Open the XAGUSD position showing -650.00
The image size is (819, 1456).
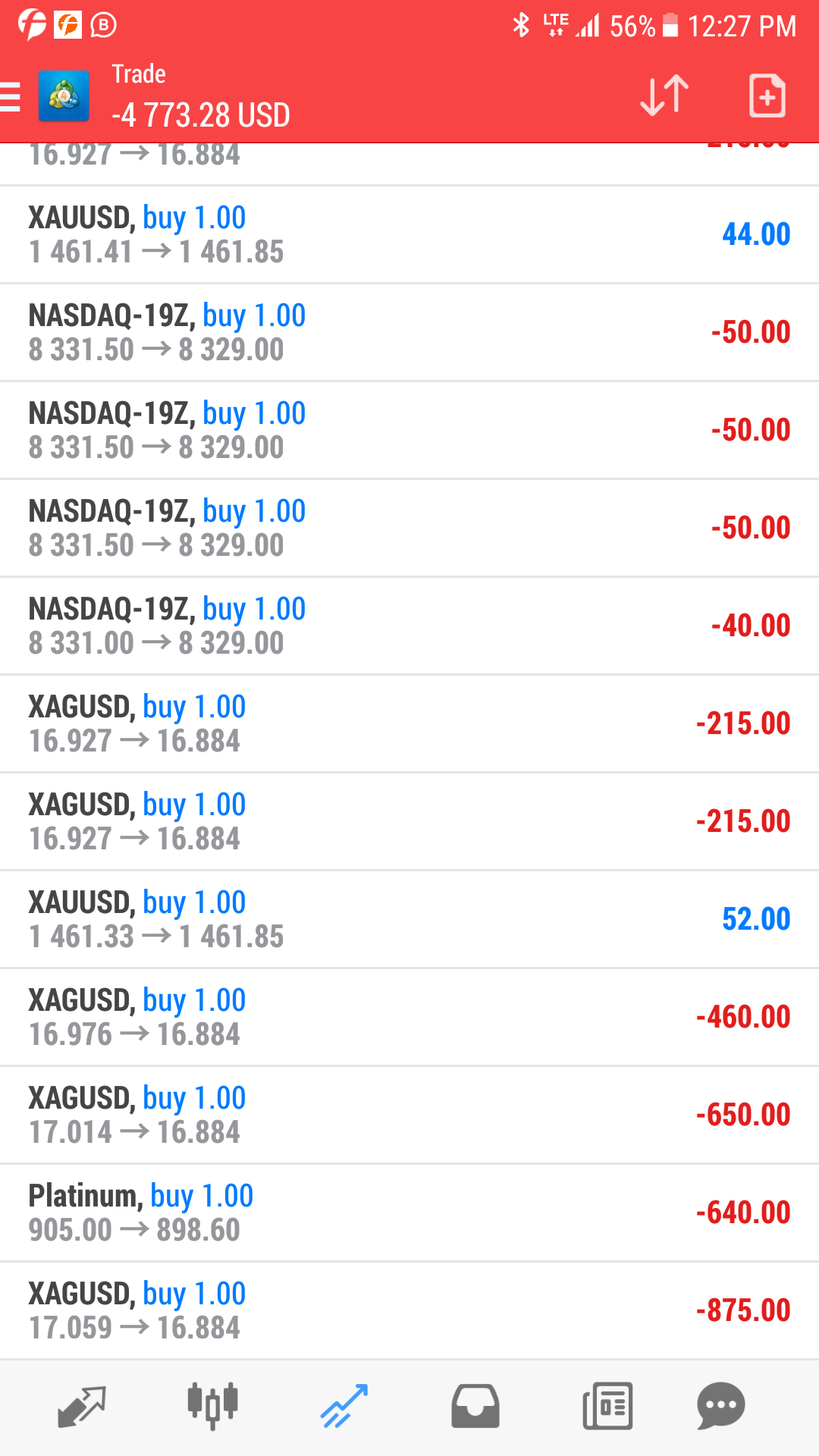tap(409, 1116)
